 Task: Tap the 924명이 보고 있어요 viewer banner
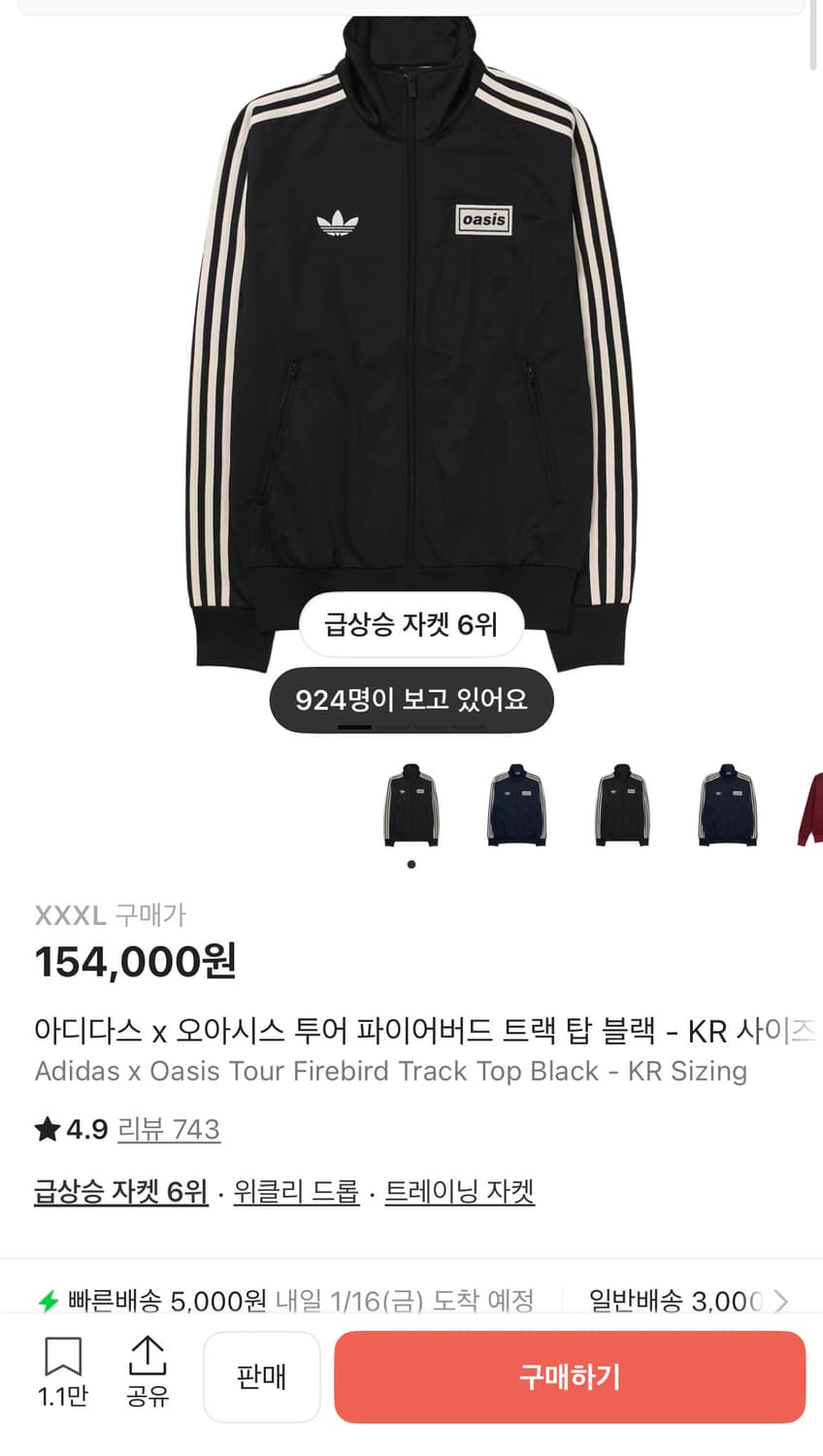(411, 699)
